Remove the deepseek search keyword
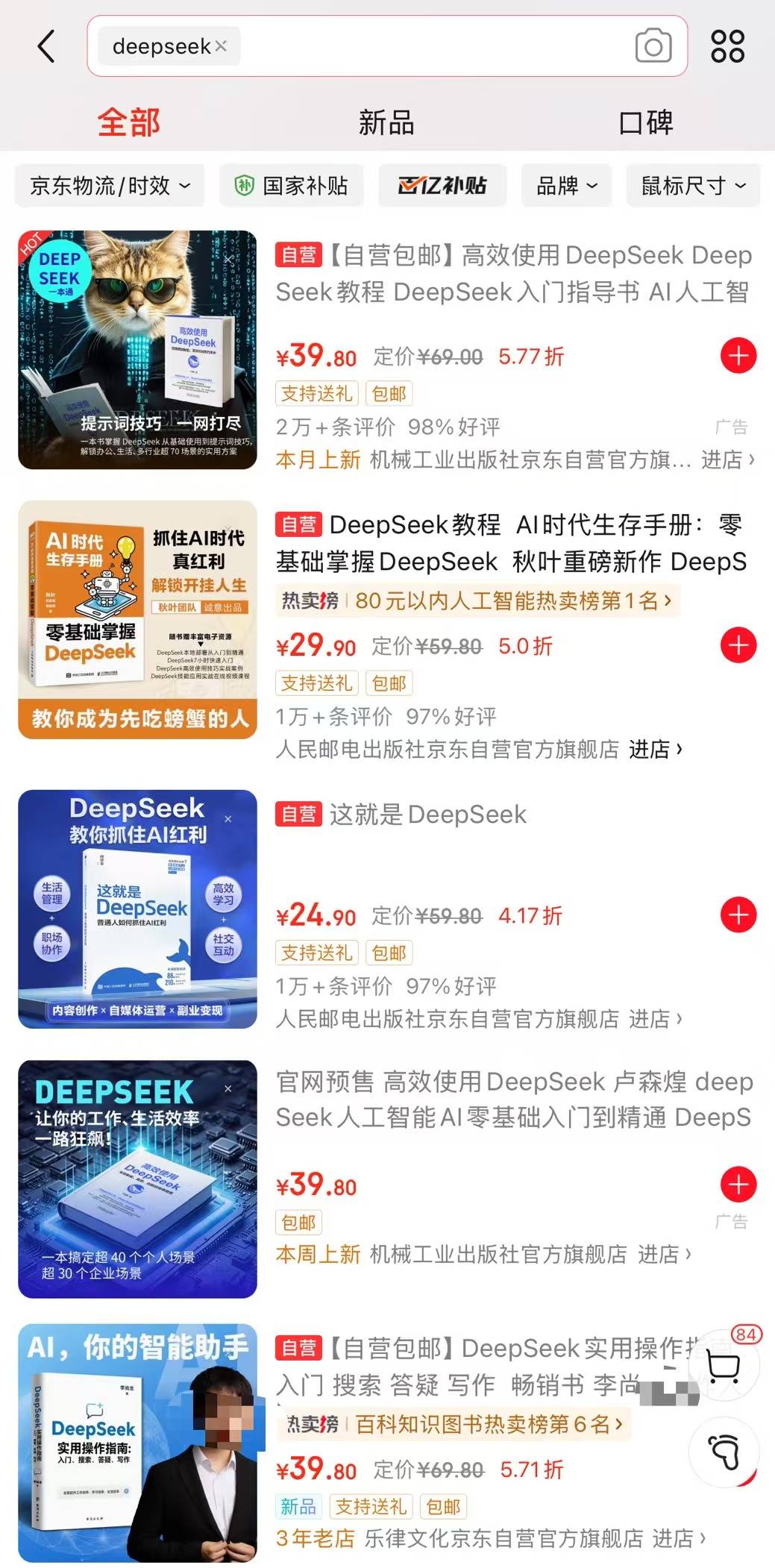775x1568 pixels. 221,46
